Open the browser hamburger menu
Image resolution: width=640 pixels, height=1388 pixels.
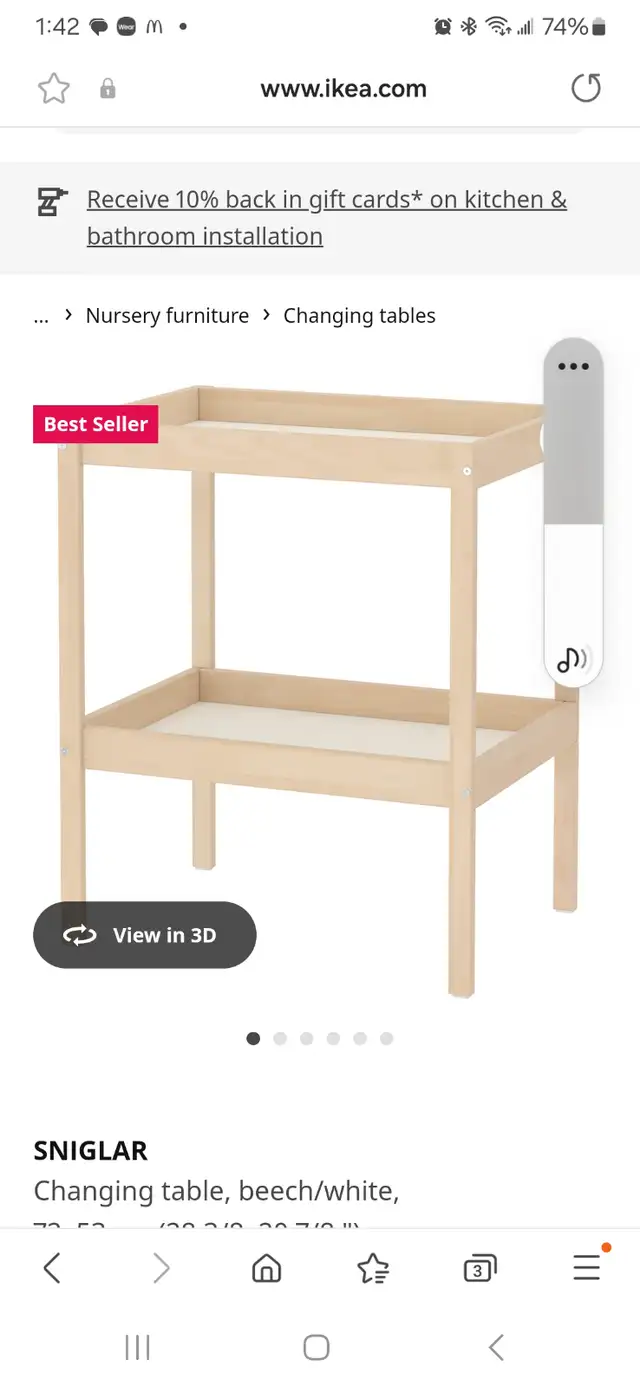pos(587,1267)
